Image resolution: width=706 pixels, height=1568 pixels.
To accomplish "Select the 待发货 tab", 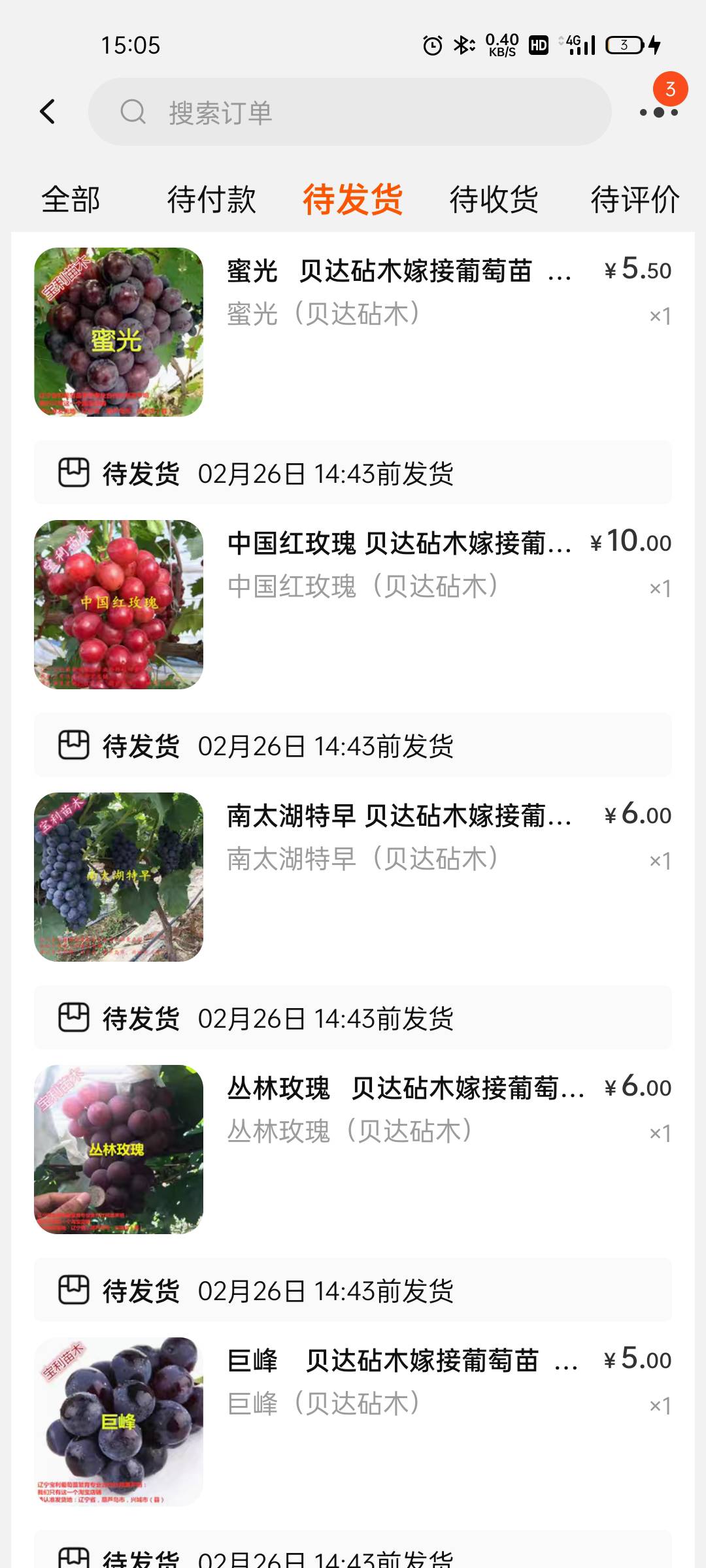I will 352,199.
